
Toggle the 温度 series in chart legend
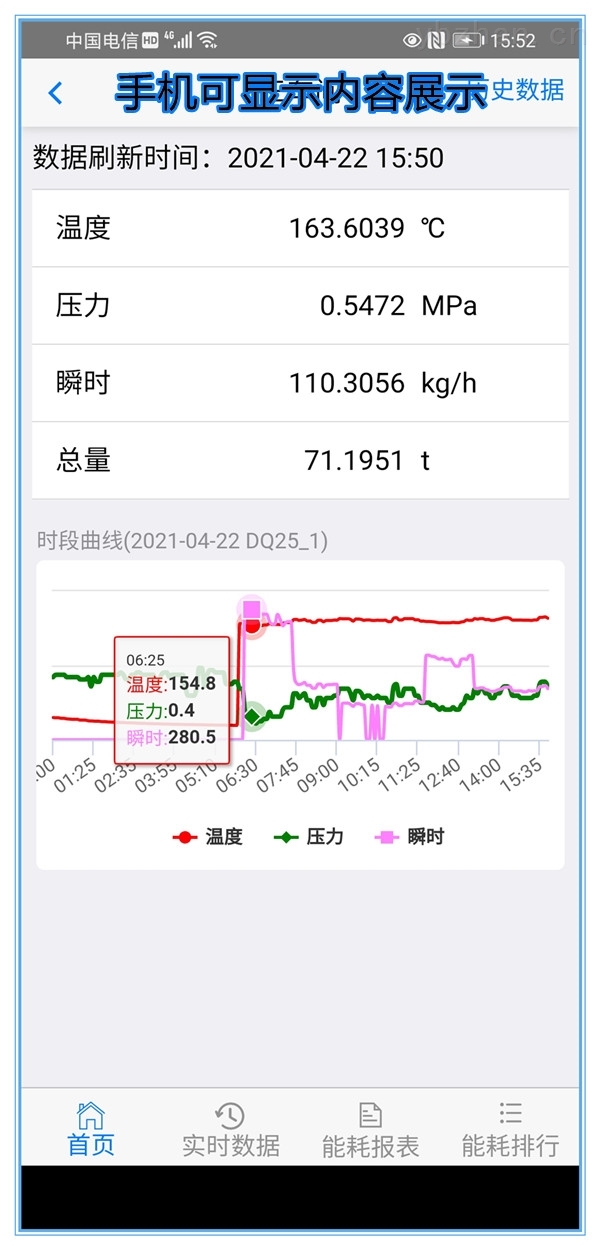click(x=208, y=837)
